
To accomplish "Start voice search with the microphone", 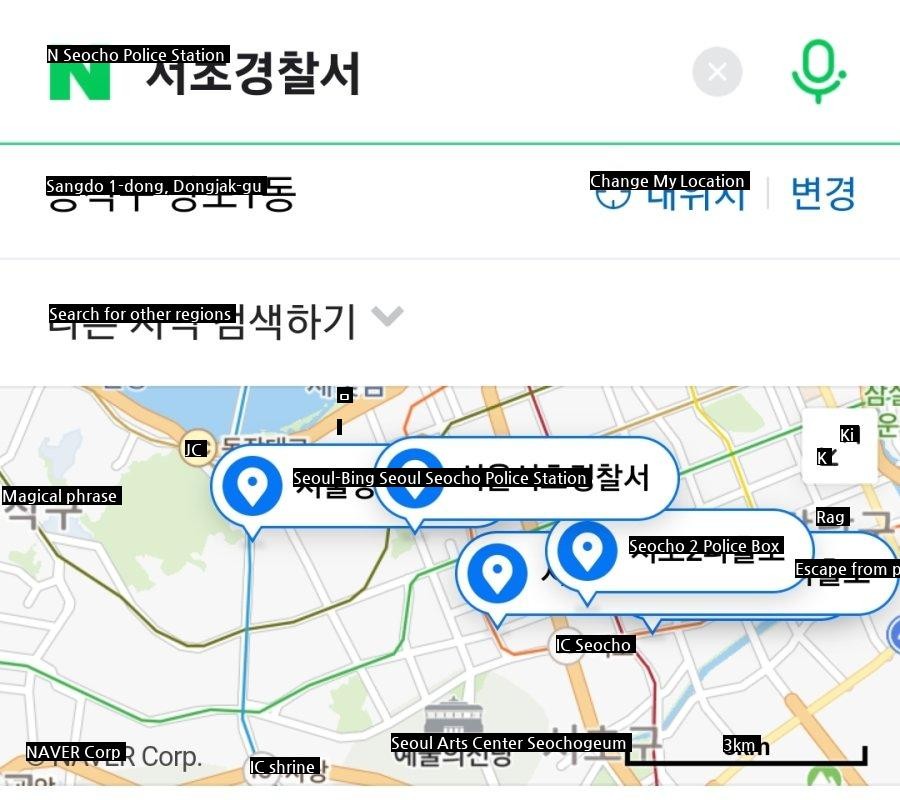I will [819, 71].
